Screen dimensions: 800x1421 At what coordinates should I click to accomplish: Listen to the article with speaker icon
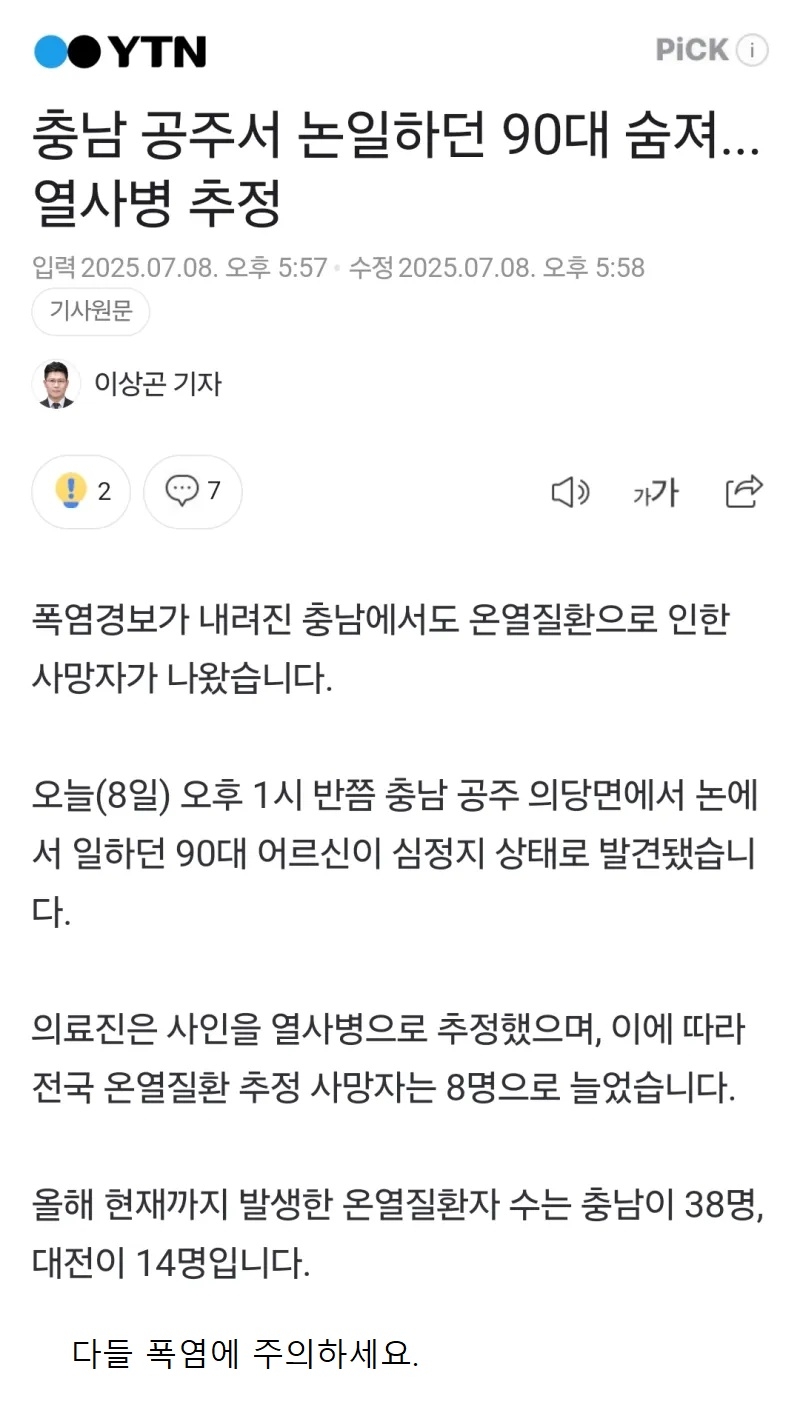click(x=570, y=492)
